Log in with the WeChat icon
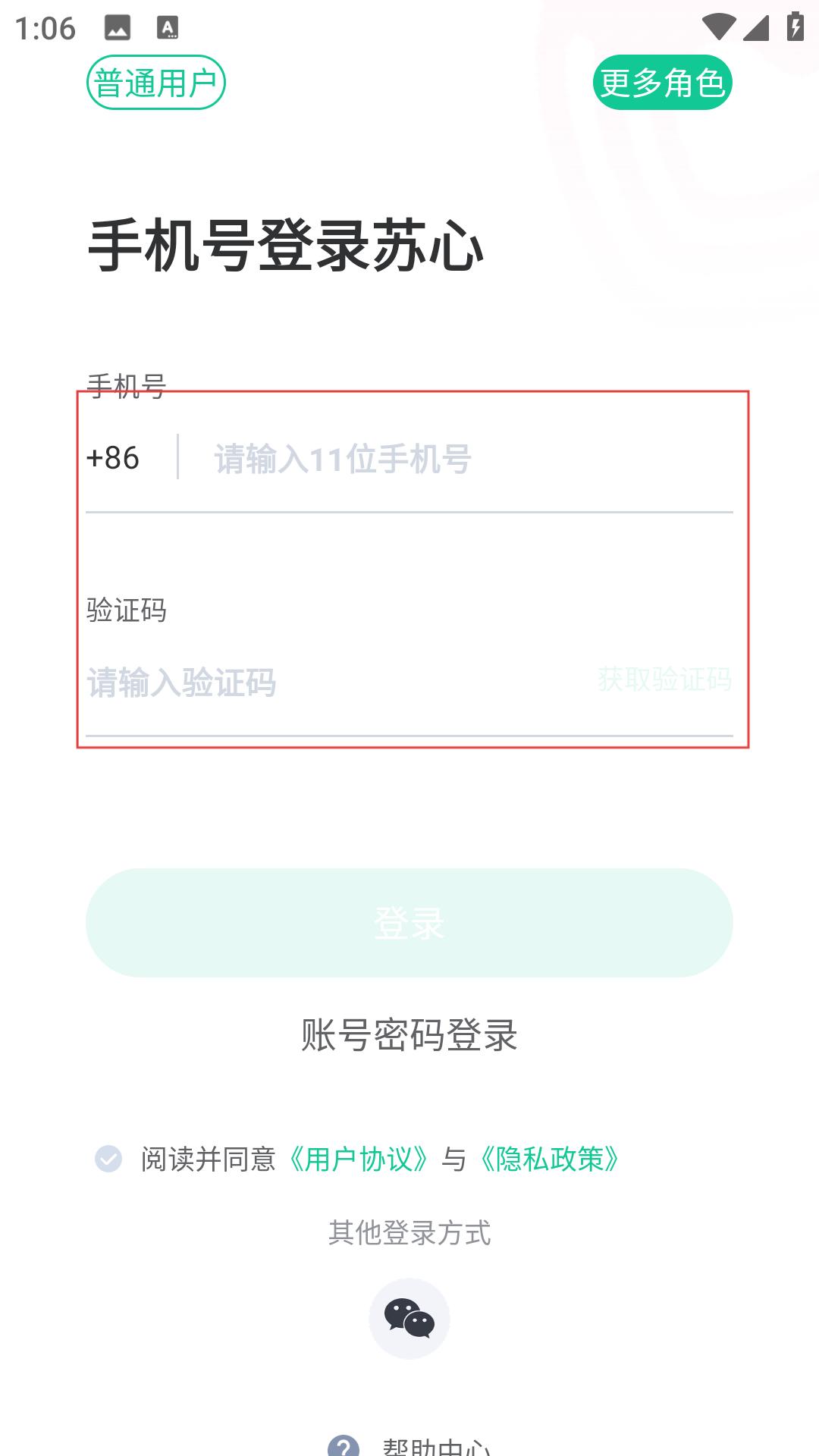This screenshot has height=1456, width=819. 409,1319
